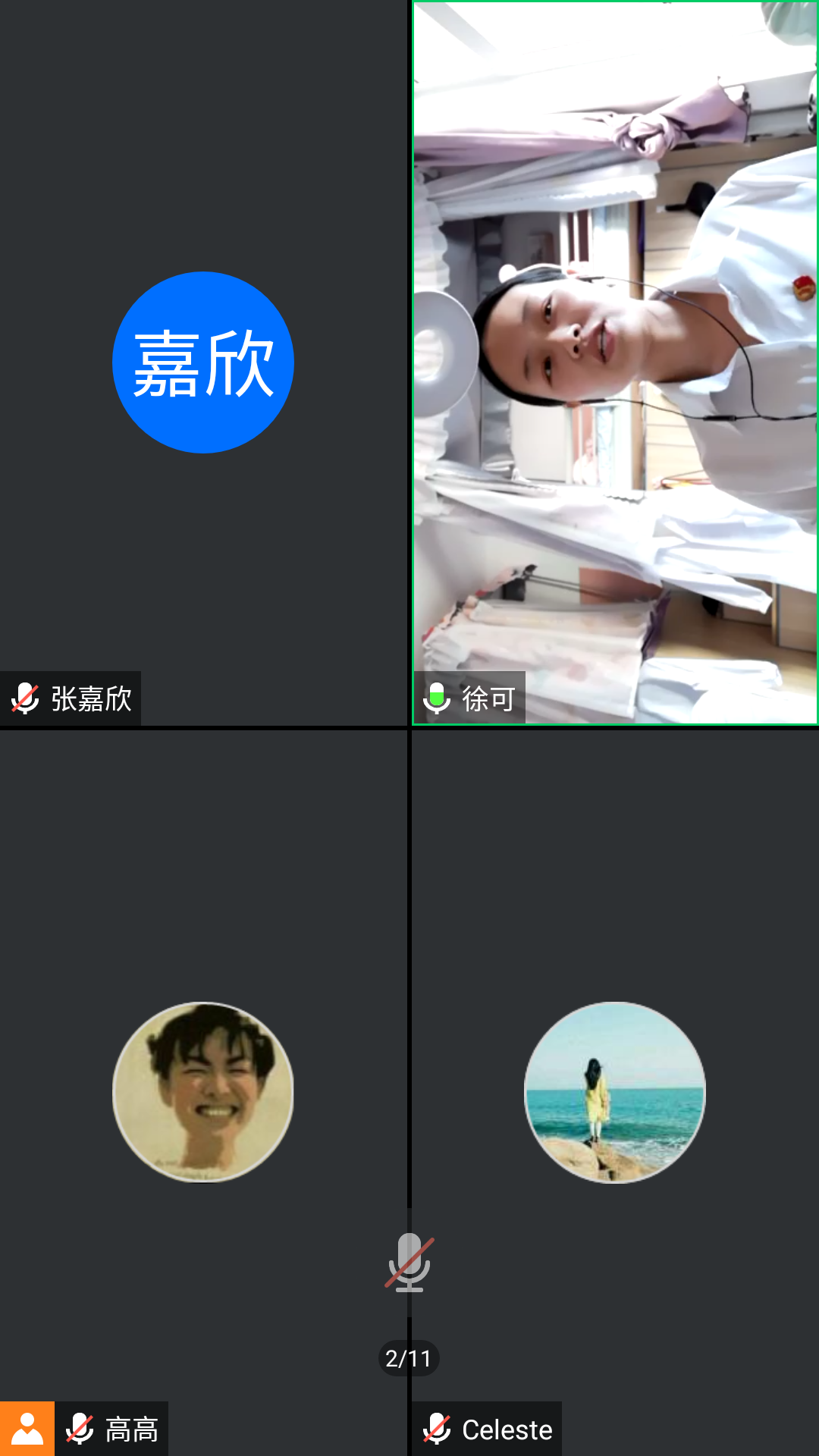819x1456 pixels.
Task: Select 张嘉欣's participant tile
Action: [x=203, y=362]
